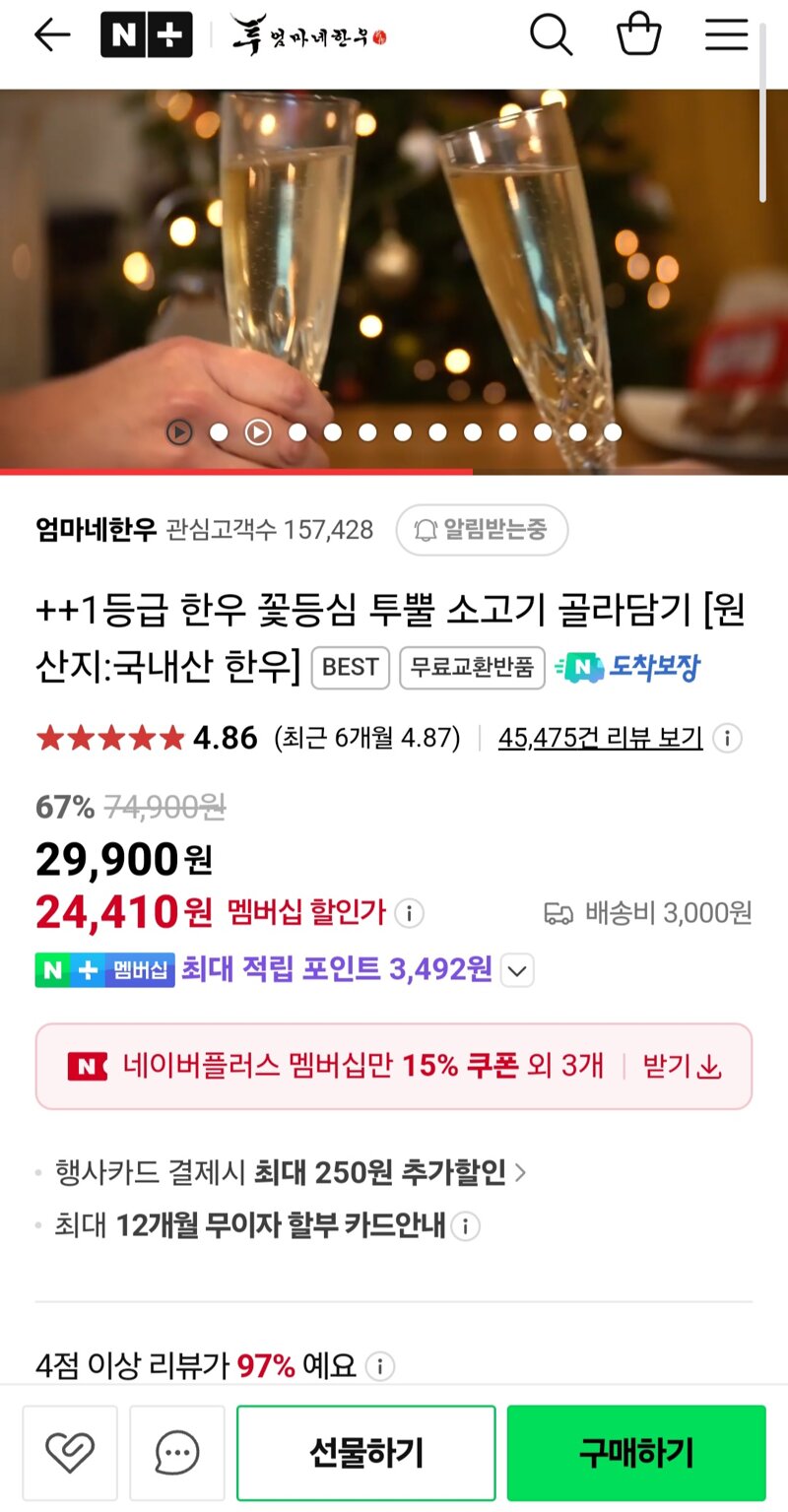This screenshot has height=1512, width=788.
Task: Download the 15% 쿠폰 via 받기
Action: (683, 1066)
